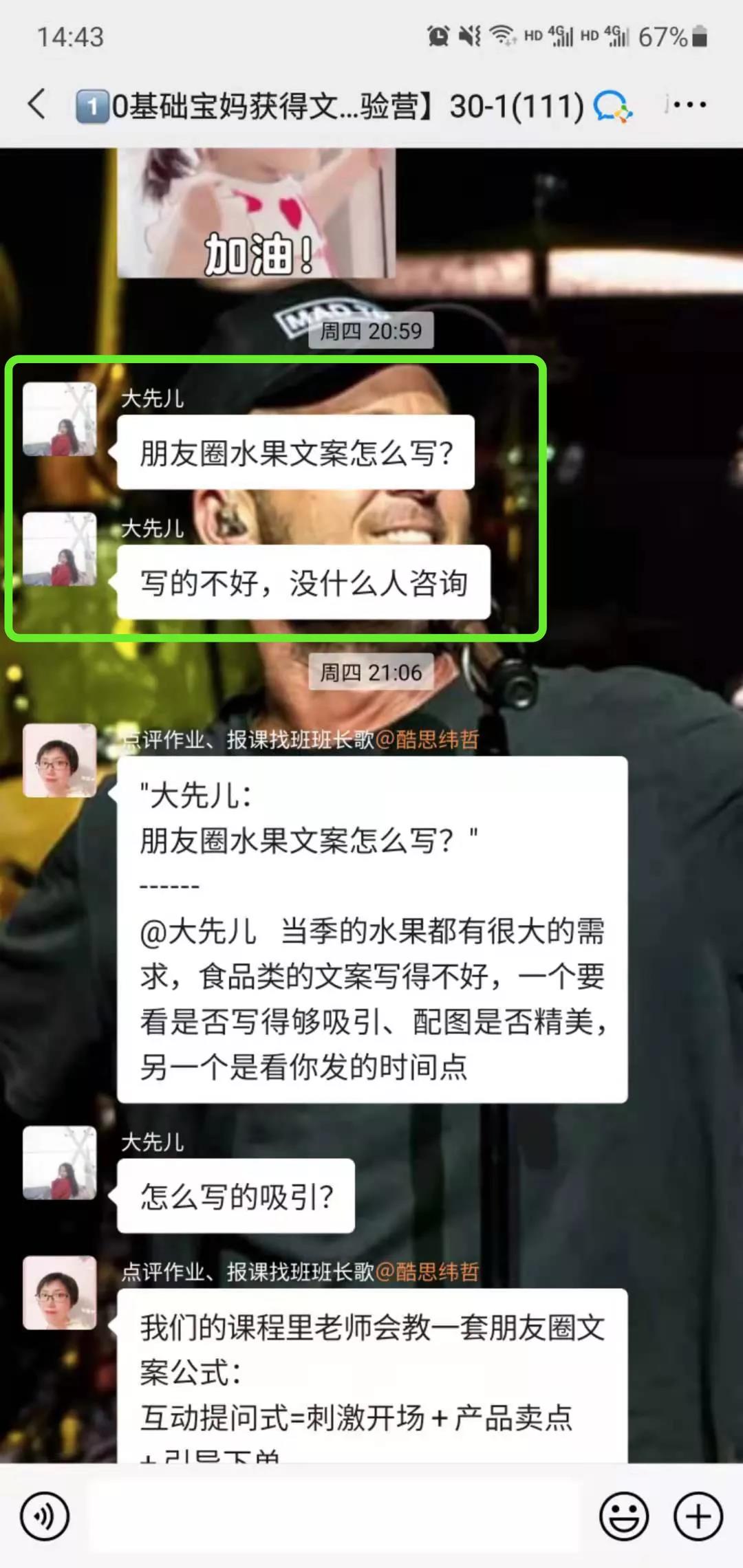Open 大先儿's avatar beside 怎么写的吸引
The image size is (743, 1568).
pyautogui.click(x=60, y=1163)
